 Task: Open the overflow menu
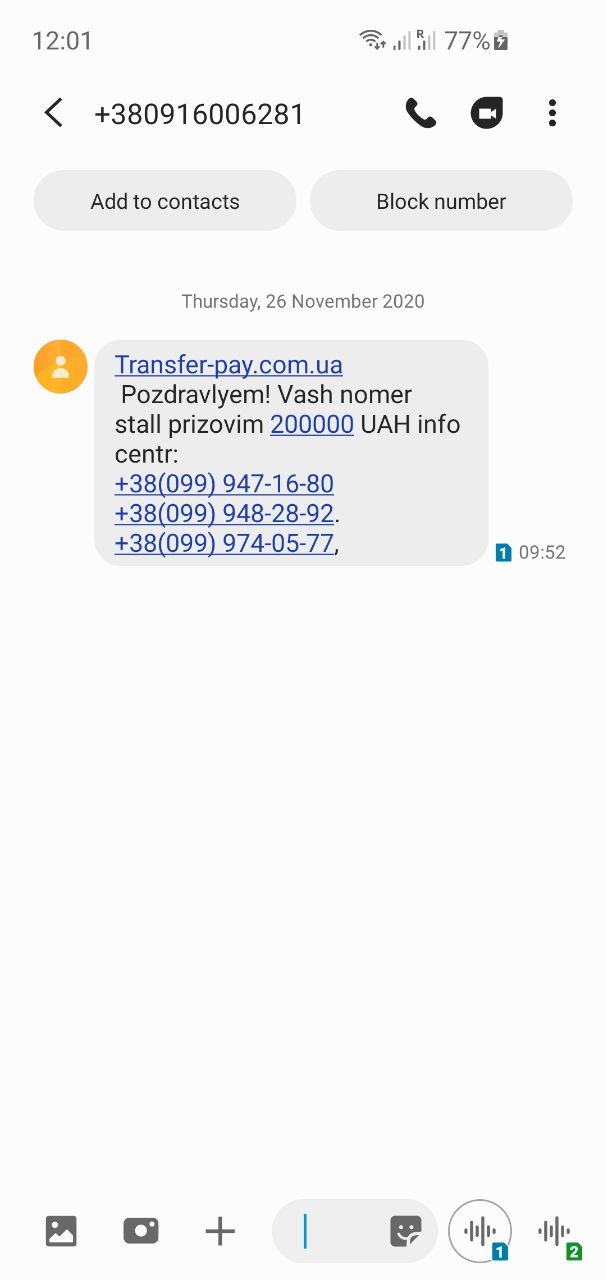(x=552, y=113)
